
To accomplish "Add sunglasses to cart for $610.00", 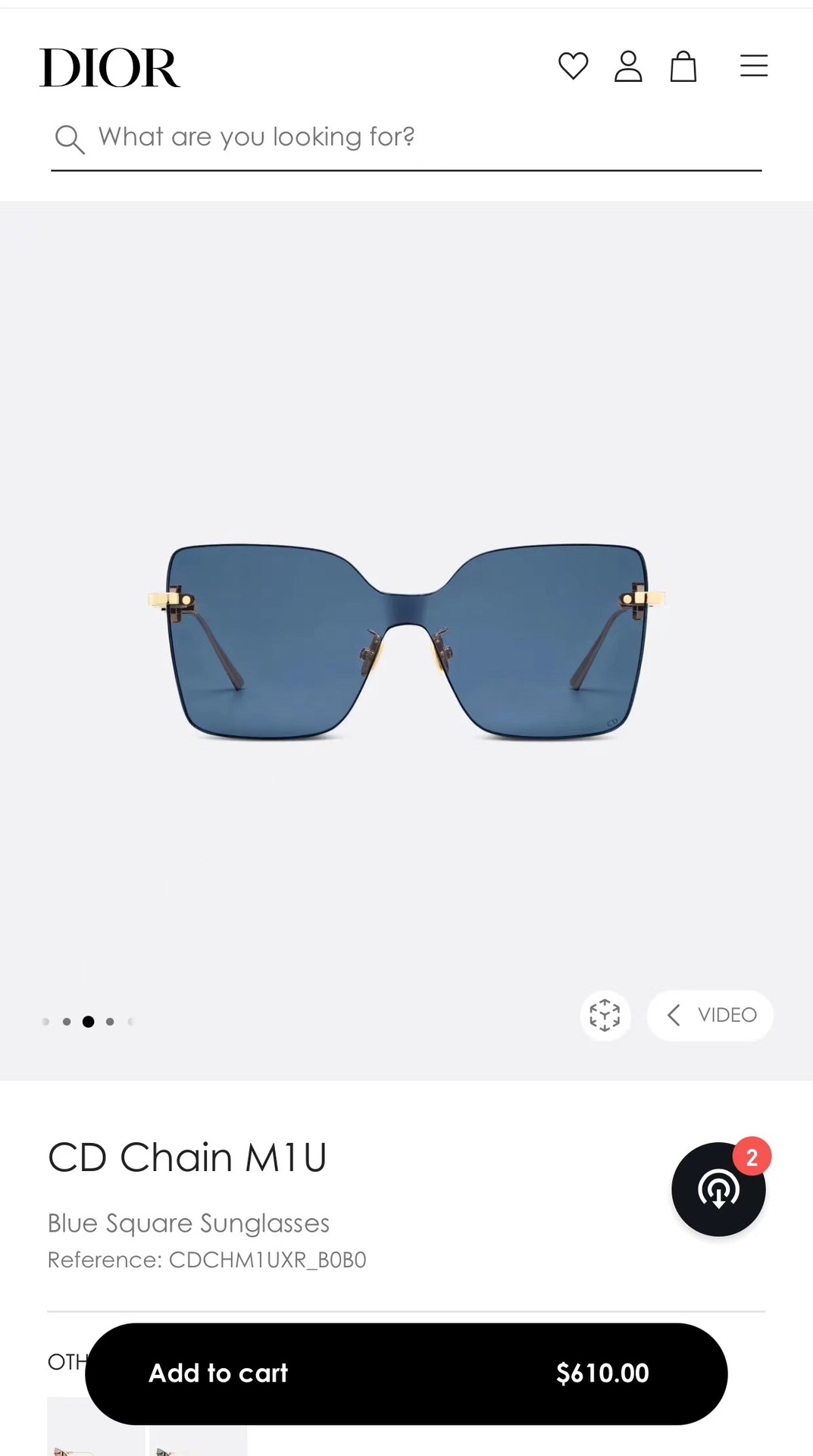I will pos(406,1373).
